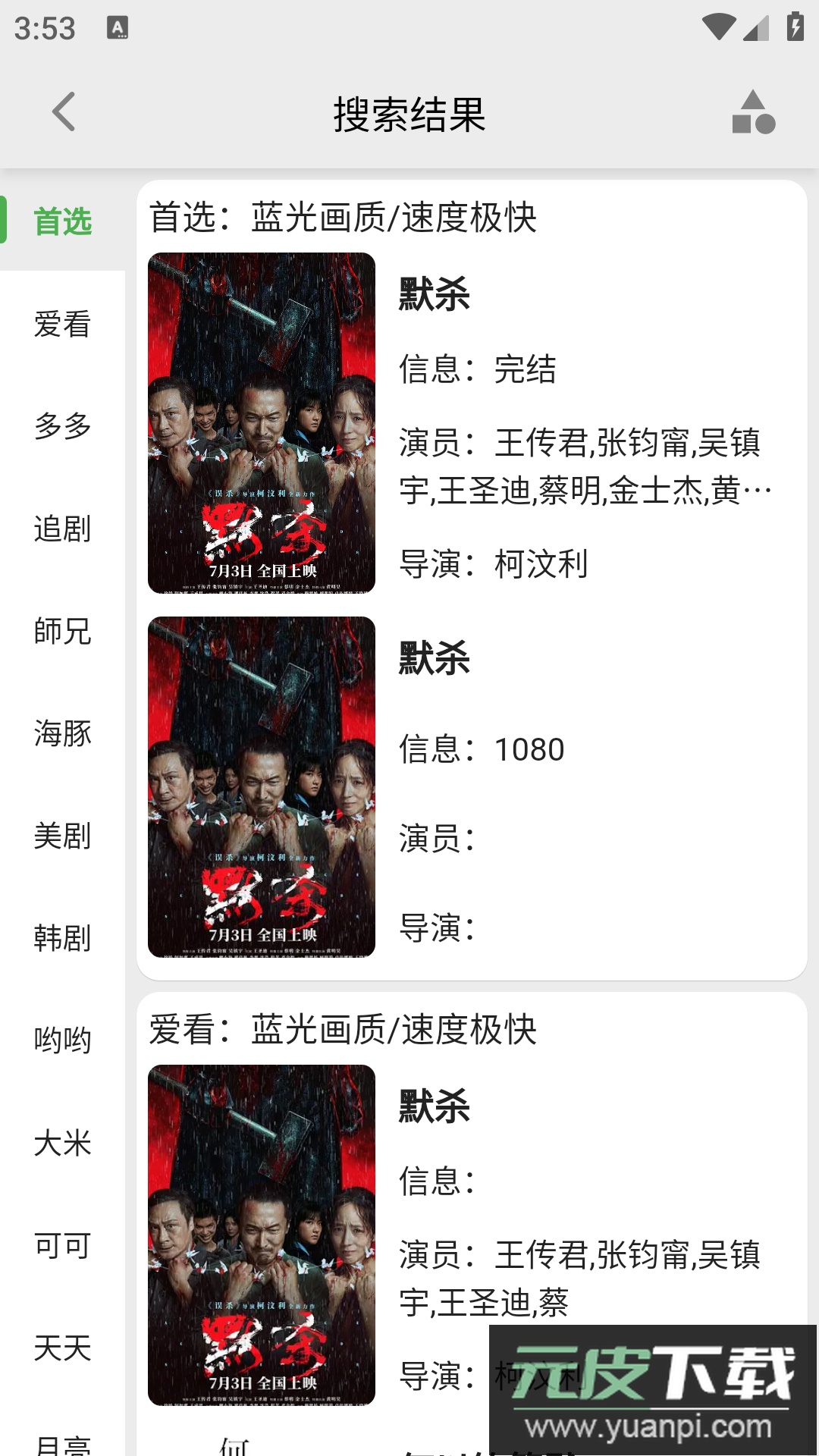Switch to the 師兄 source tab
Screen dimensions: 819x1456
[x=63, y=631]
